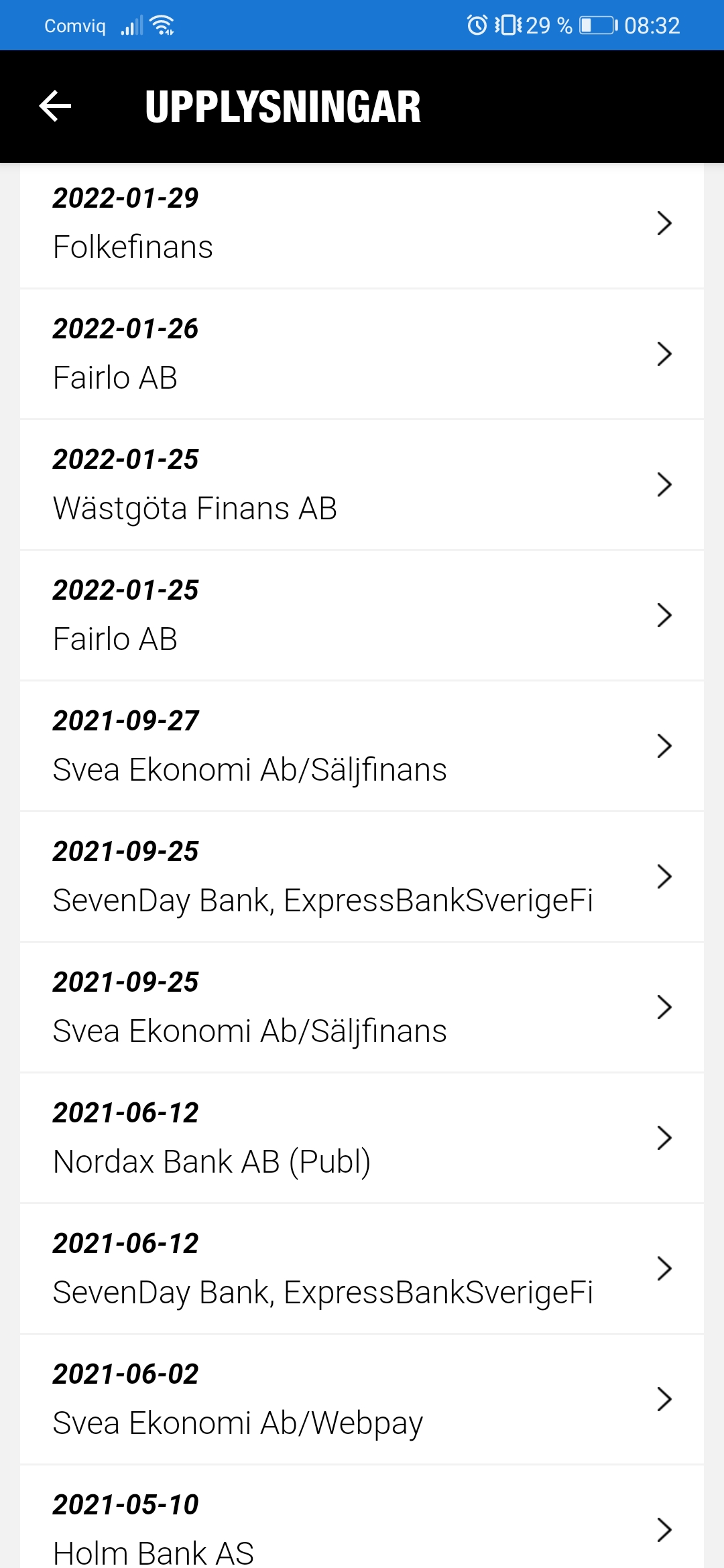Screen dimensions: 724x1568
Task: Click the 08:32 clock display
Action: [x=654, y=25]
